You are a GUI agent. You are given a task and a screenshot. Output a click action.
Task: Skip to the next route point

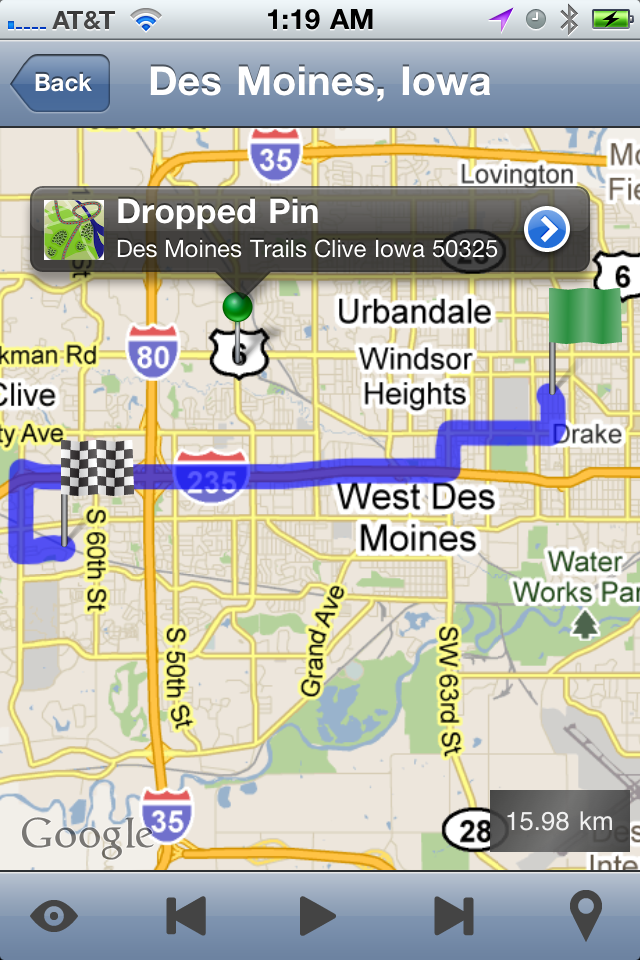coord(453,916)
